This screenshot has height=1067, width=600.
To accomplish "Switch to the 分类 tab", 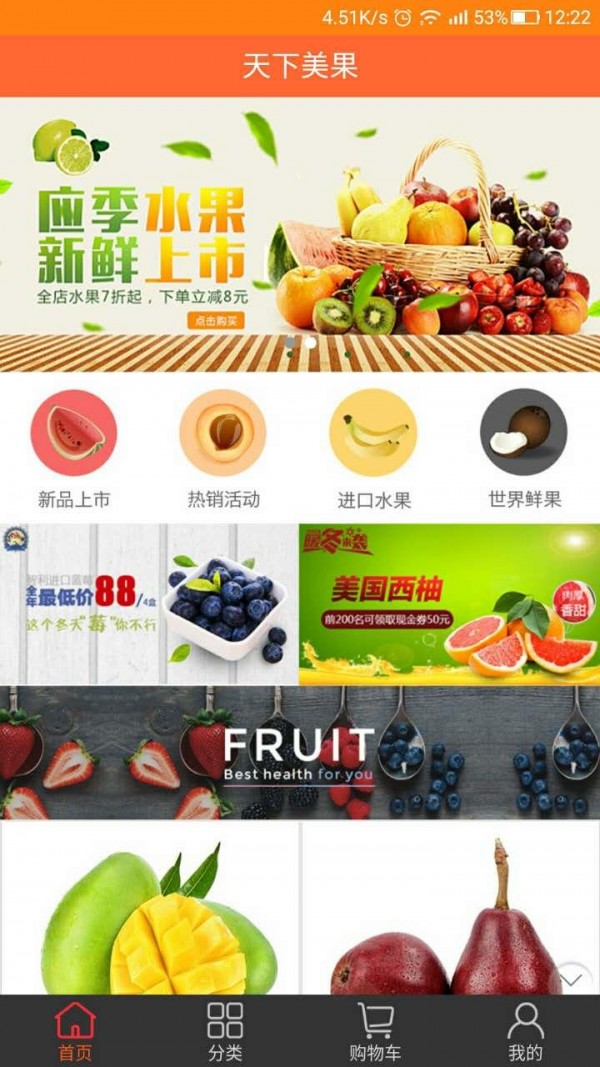I will 225,1031.
